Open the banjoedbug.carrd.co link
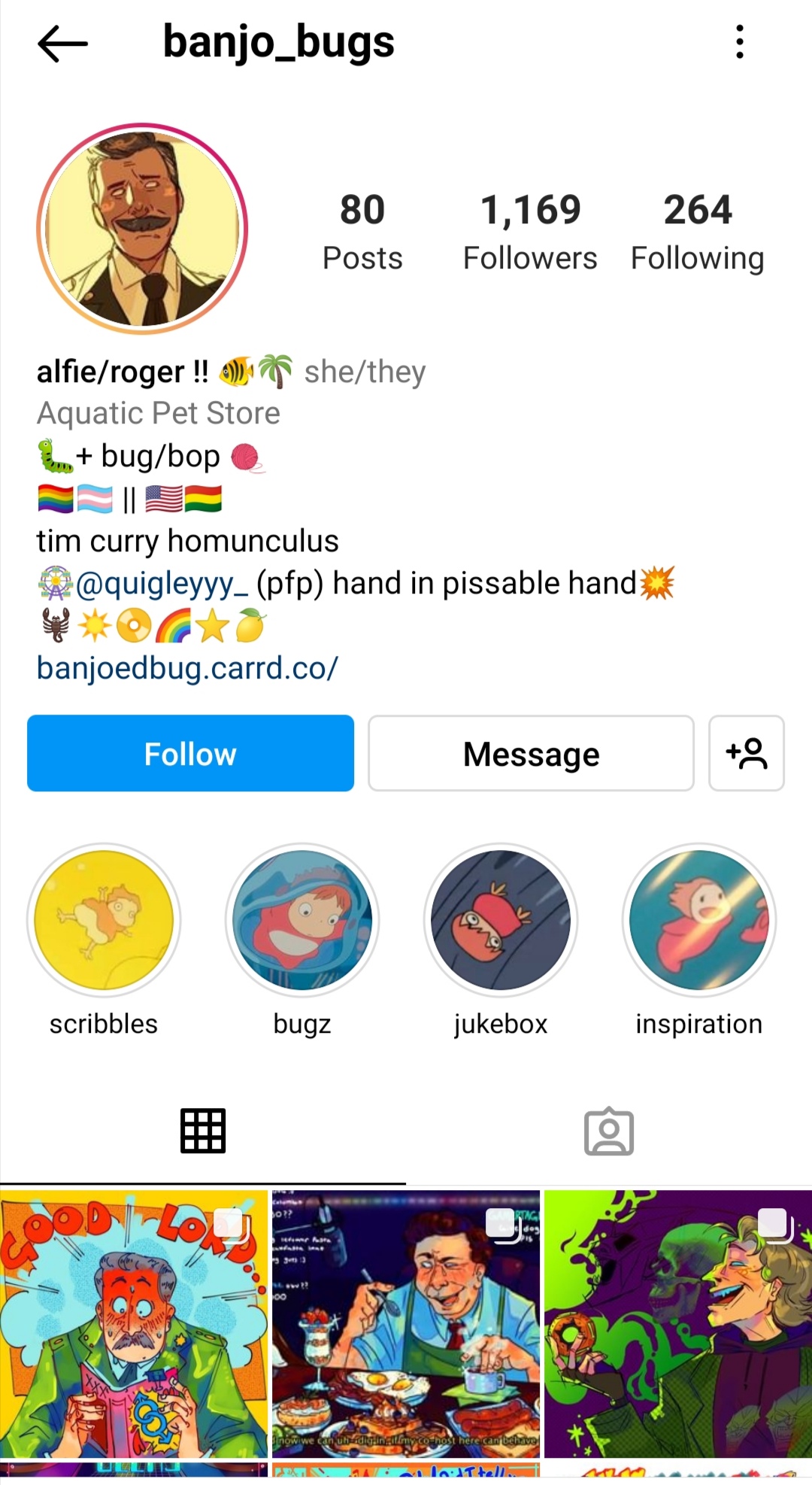This screenshot has width=812, height=1485. click(x=187, y=668)
